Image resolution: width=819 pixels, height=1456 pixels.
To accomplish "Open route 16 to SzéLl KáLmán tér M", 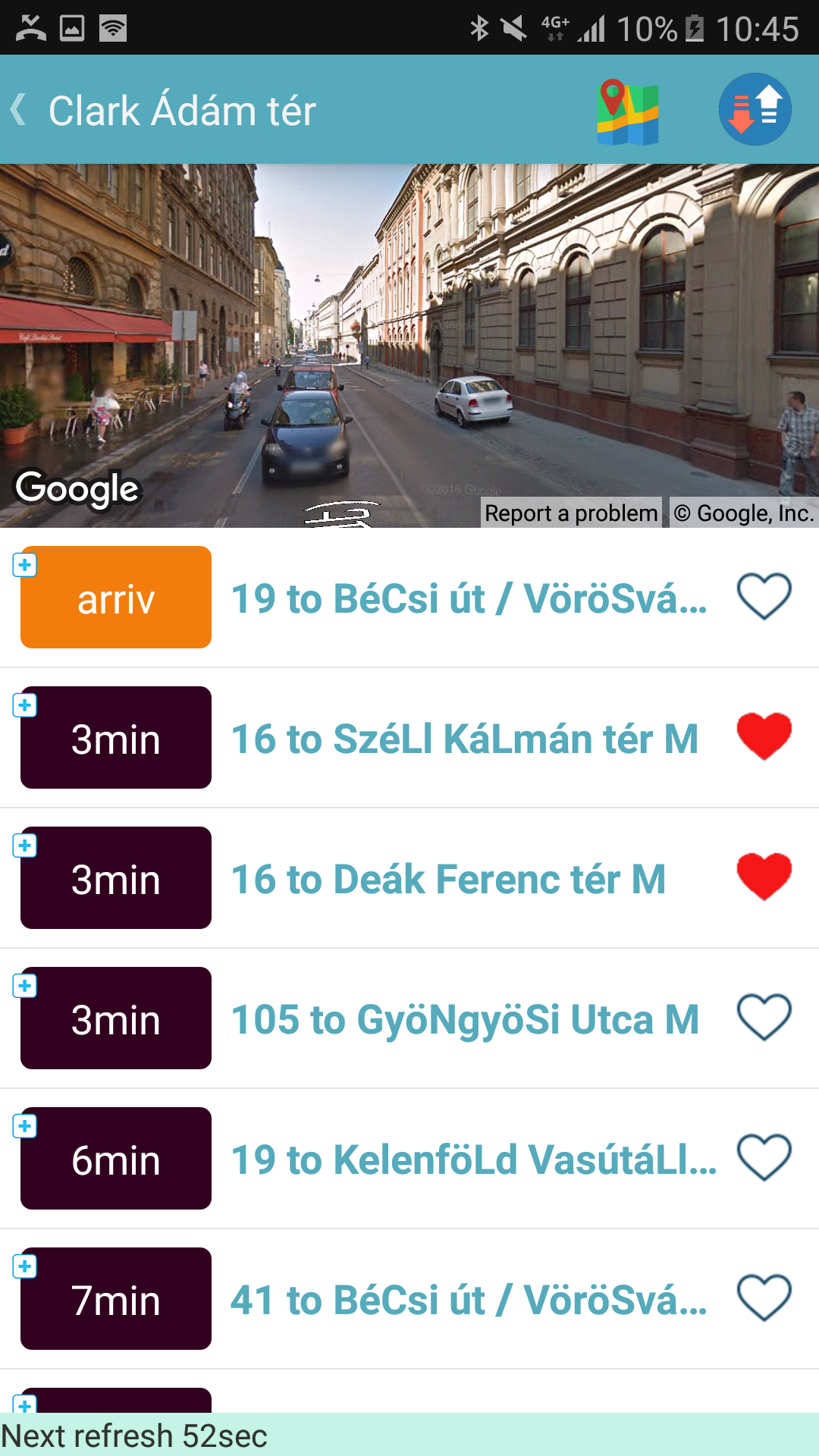I will coord(464,739).
